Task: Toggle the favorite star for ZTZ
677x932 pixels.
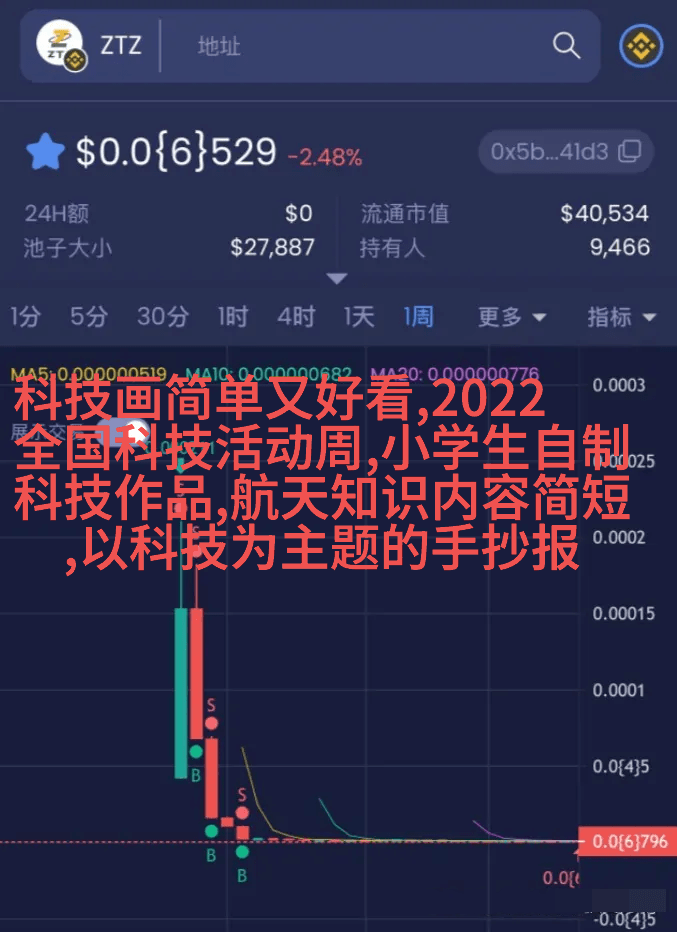Action: (x=45, y=153)
